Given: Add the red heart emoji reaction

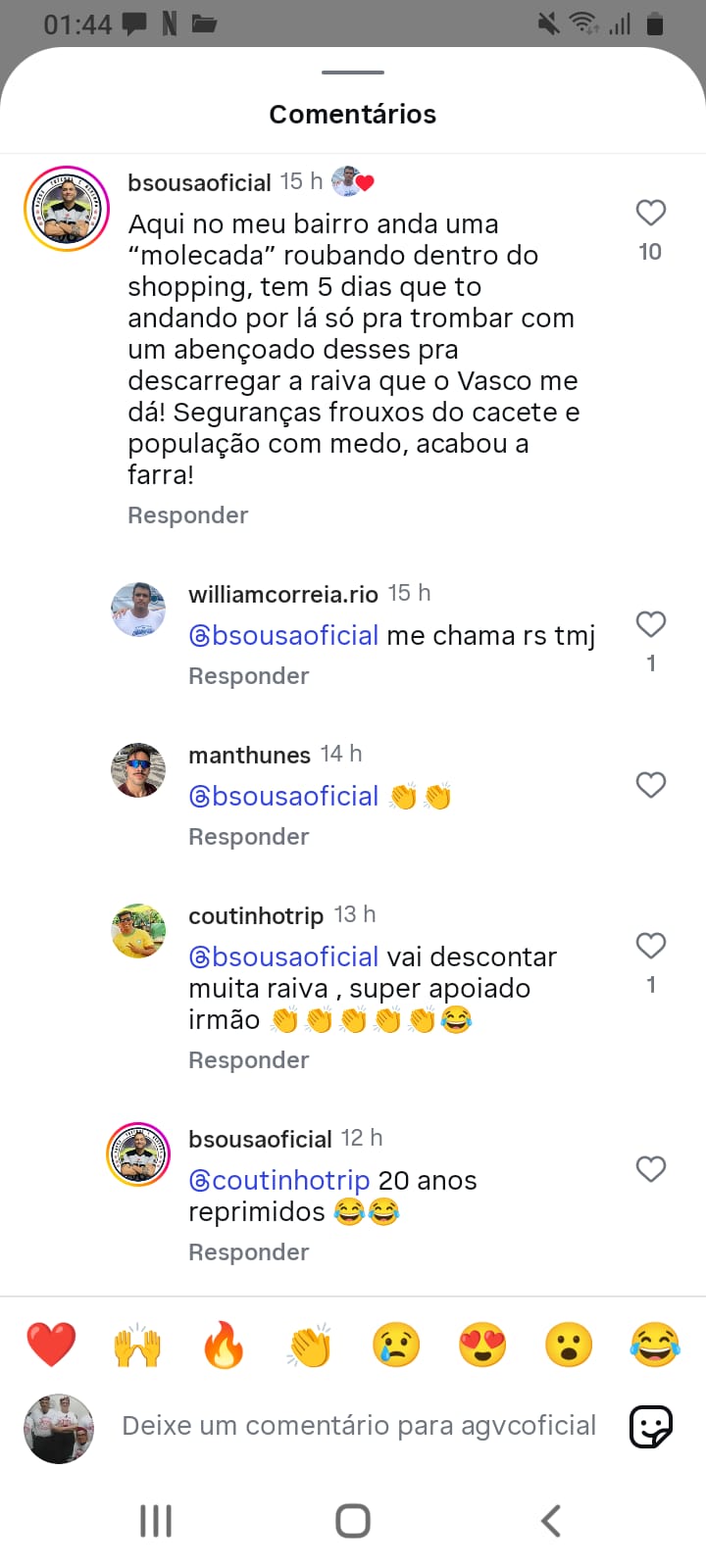Looking at the screenshot, I should click(x=51, y=1345).
